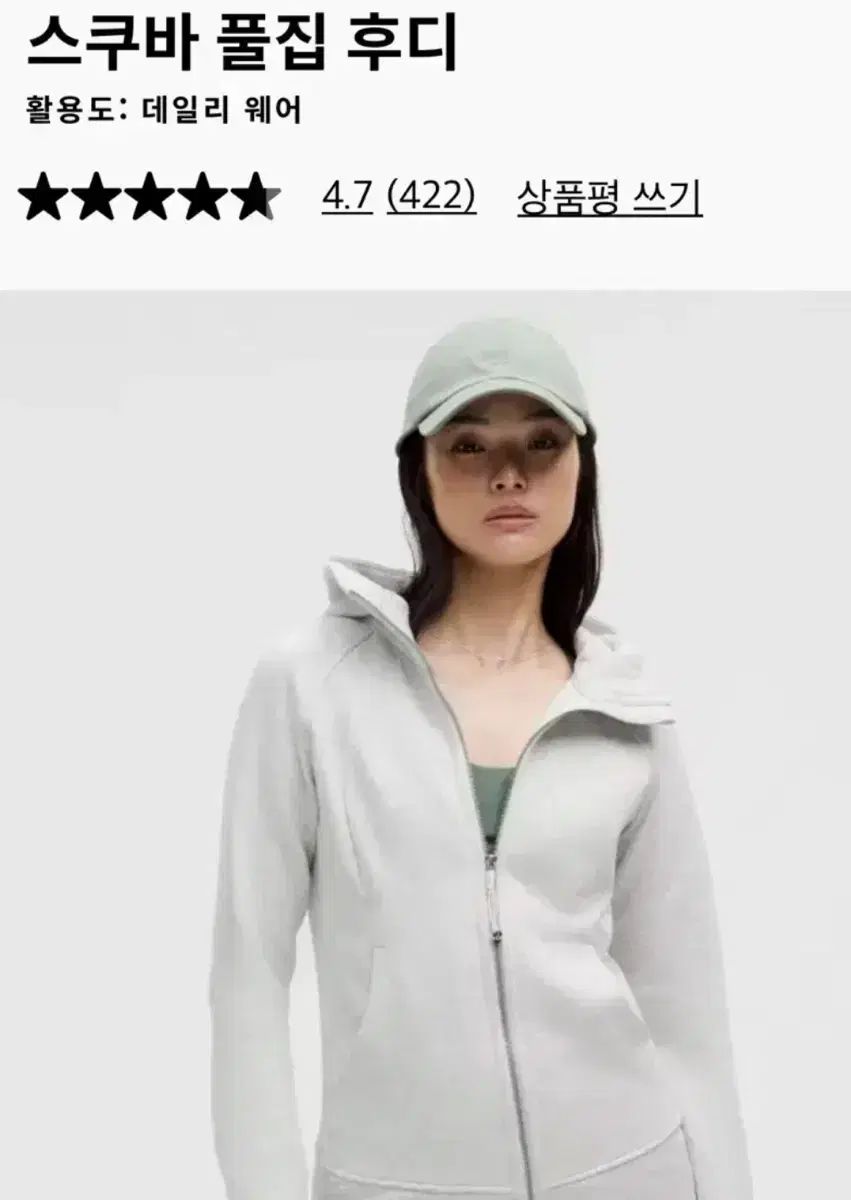
Task: Tap the star rating row to view ratings
Action: click(150, 196)
